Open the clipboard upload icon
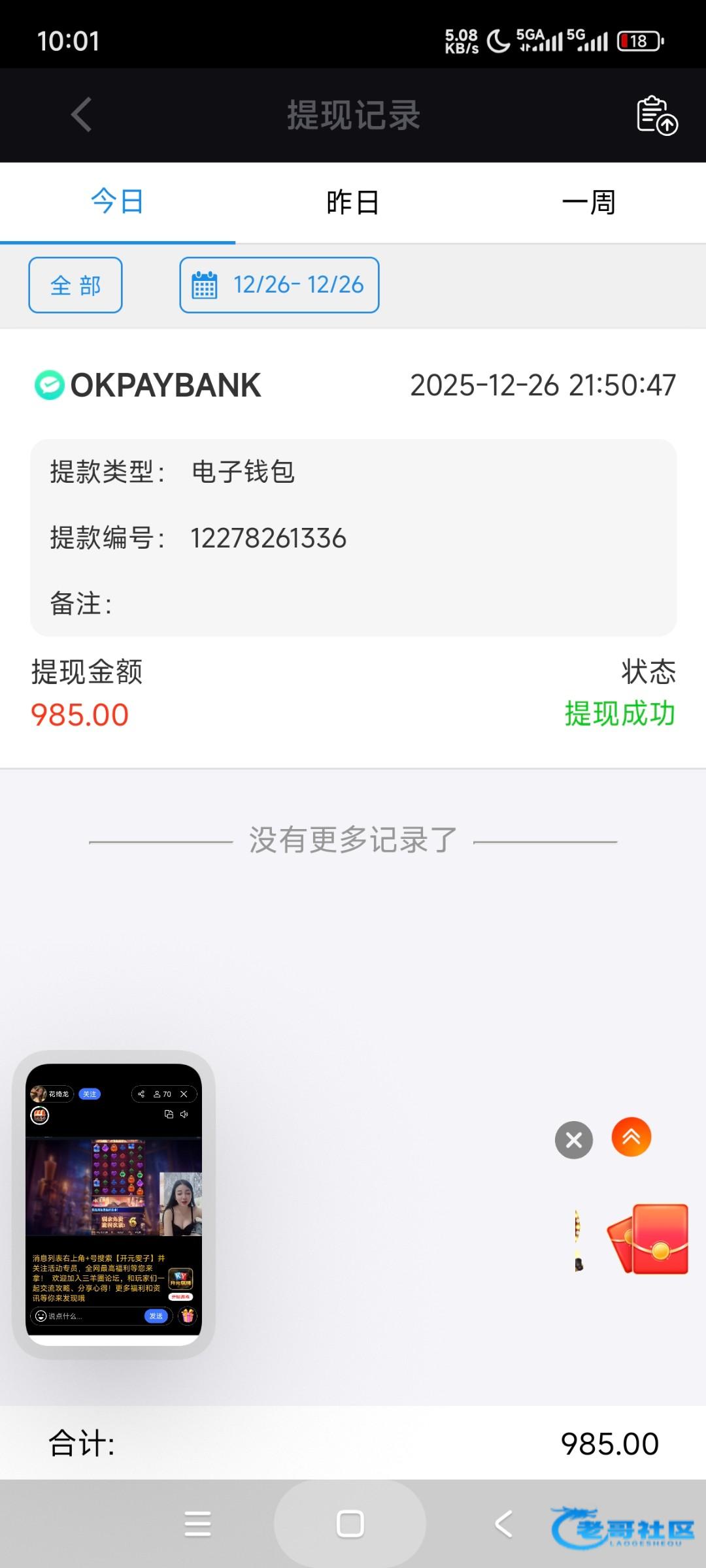This screenshot has height=1568, width=706. click(656, 116)
